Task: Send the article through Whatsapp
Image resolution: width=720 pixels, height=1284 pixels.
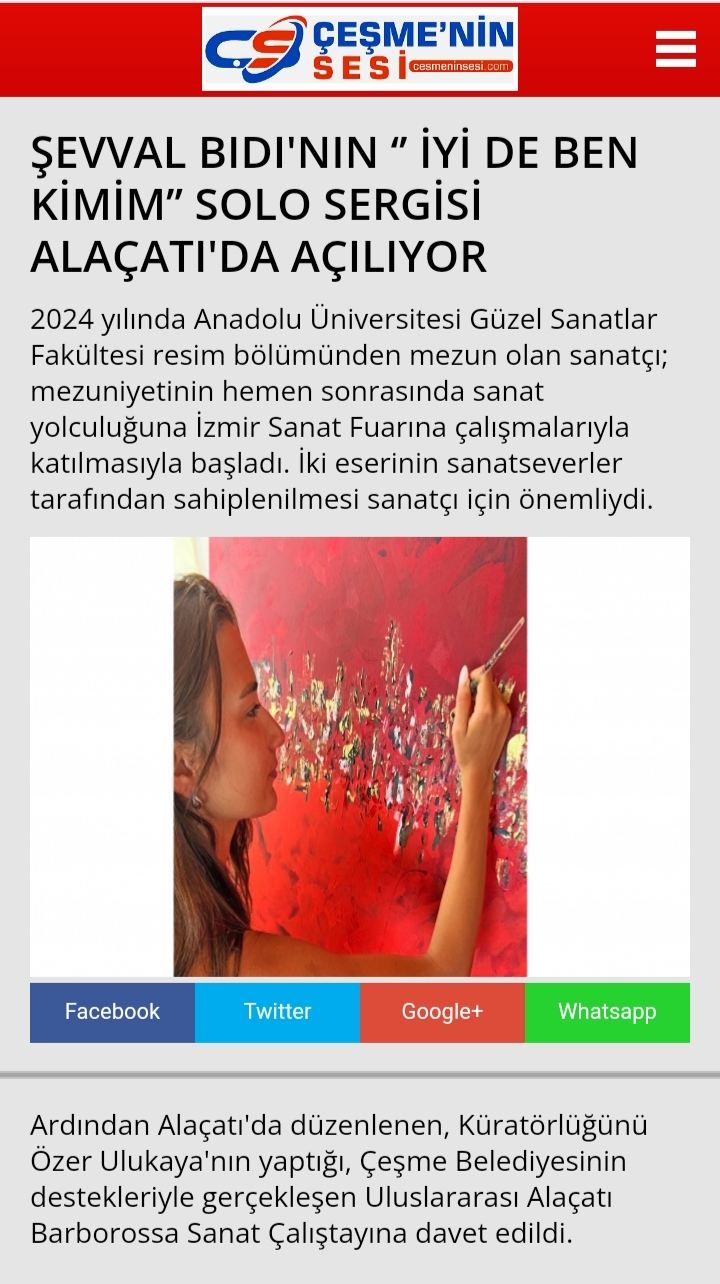Action: 607,1012
